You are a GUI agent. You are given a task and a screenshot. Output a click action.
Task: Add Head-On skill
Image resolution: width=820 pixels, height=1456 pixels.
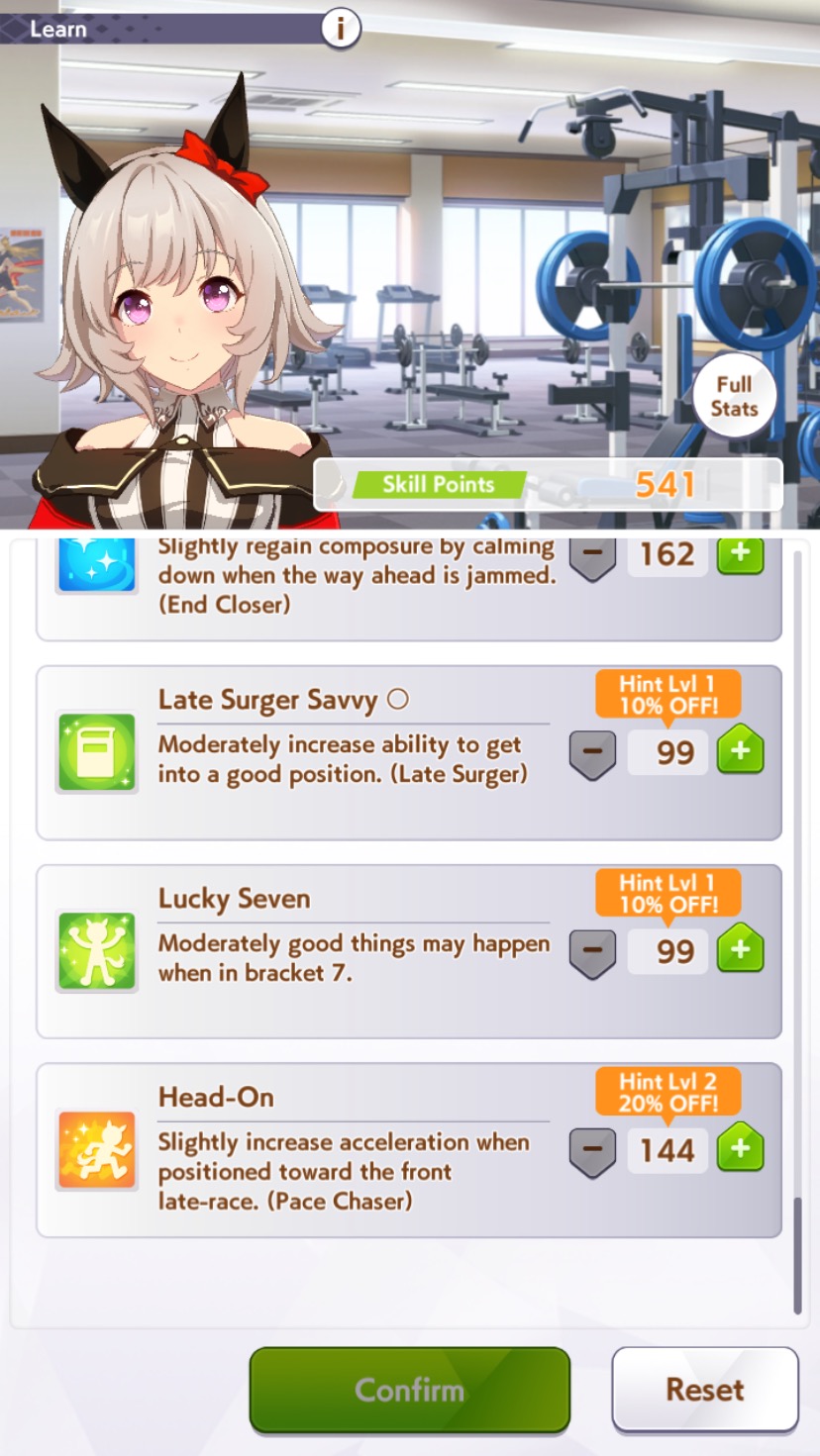click(x=740, y=1149)
